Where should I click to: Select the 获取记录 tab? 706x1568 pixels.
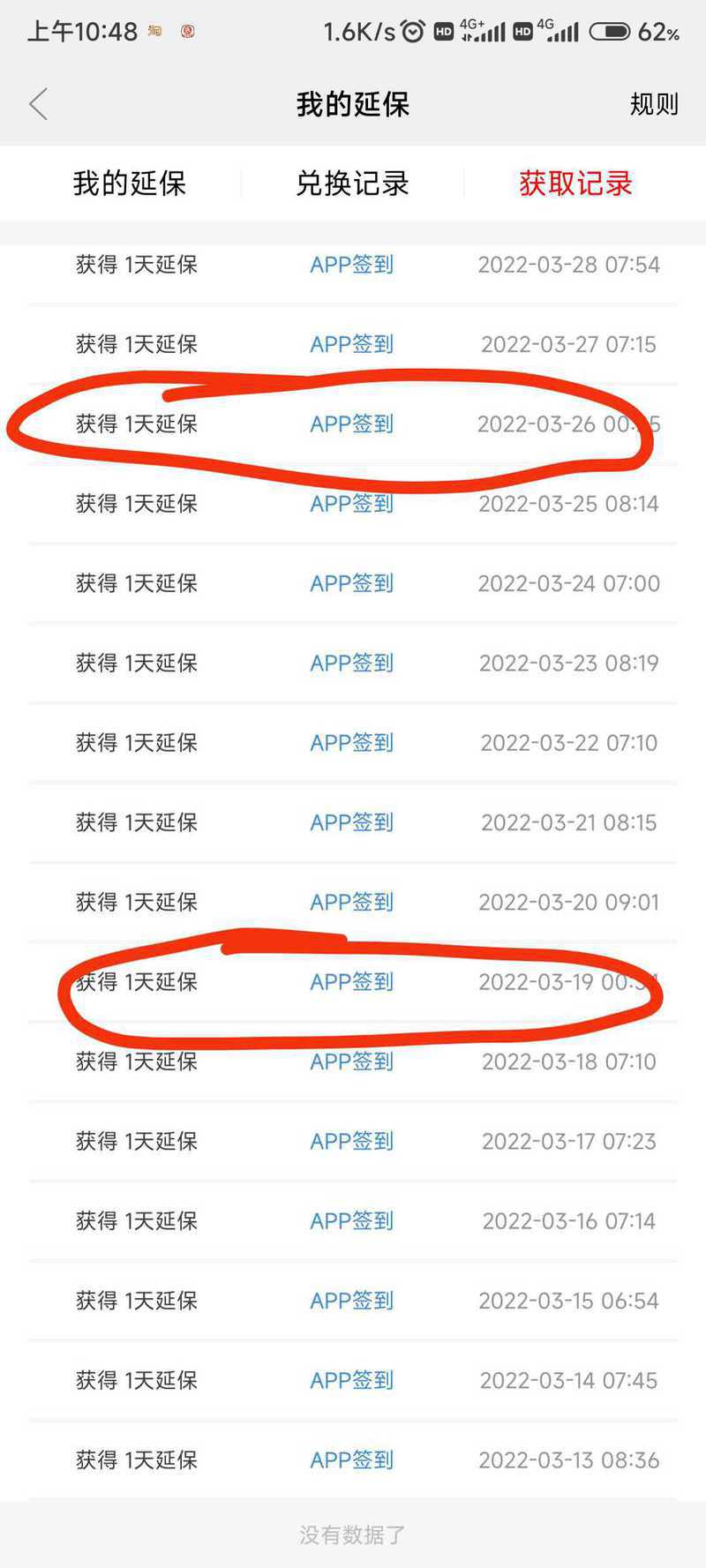pyautogui.click(x=575, y=184)
